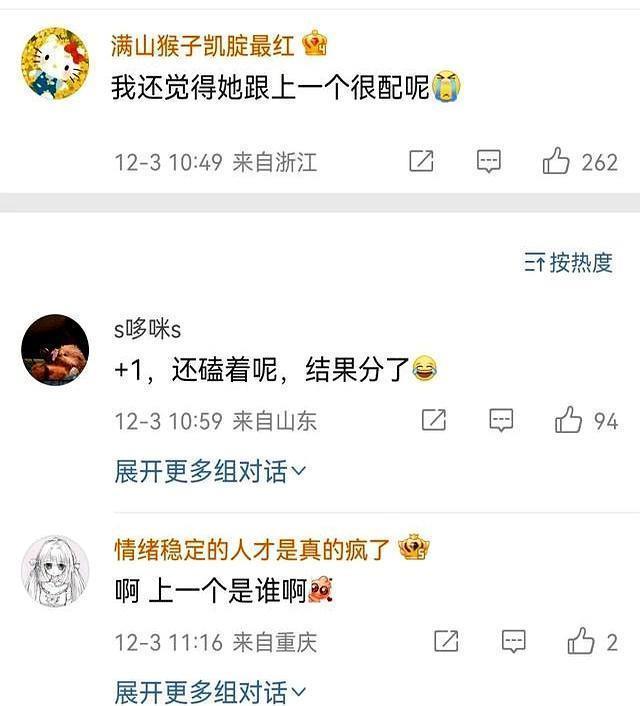Viewport: 640px width, 706px height.
Task: Reply to the comment posted 12-3 10:49
Action: point(489,161)
